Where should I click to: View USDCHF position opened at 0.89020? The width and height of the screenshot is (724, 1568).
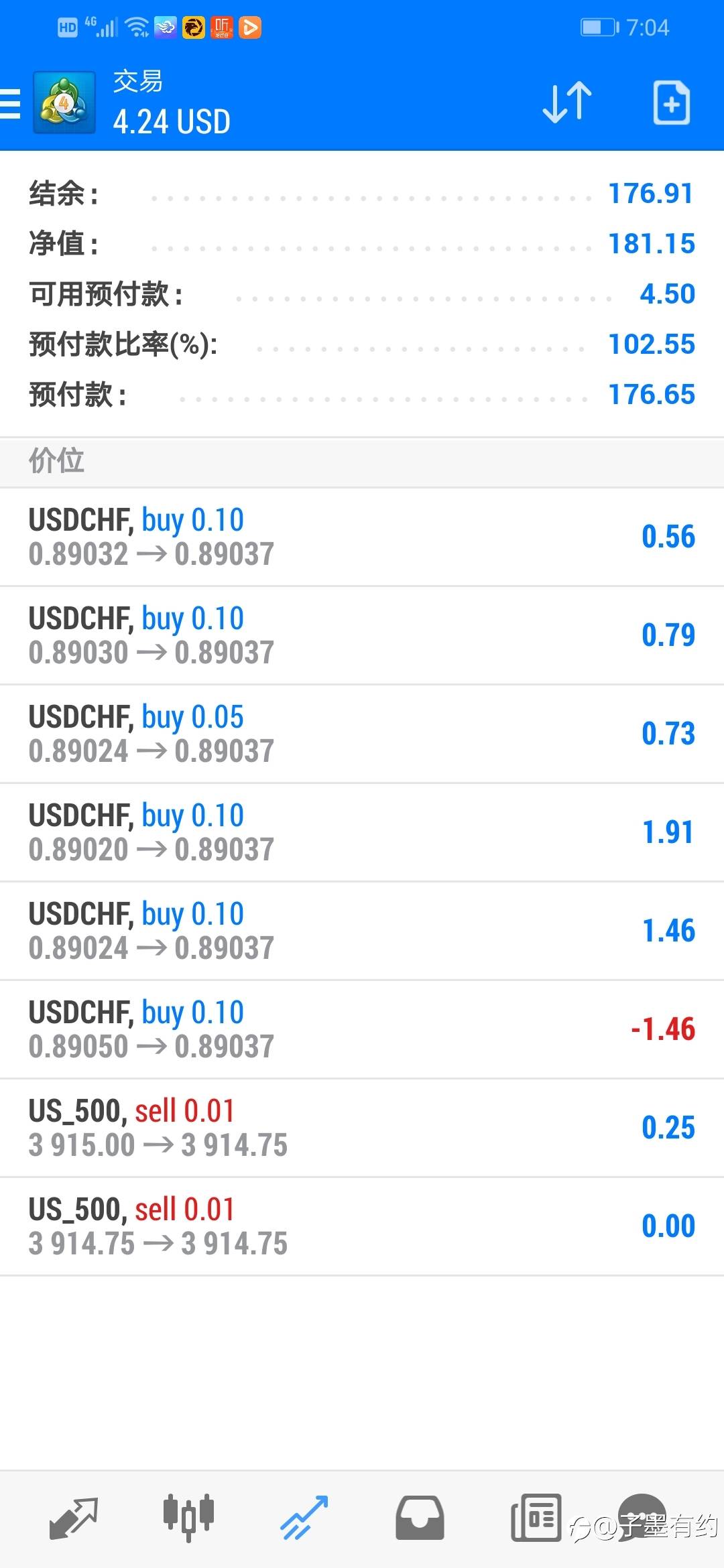[x=362, y=832]
